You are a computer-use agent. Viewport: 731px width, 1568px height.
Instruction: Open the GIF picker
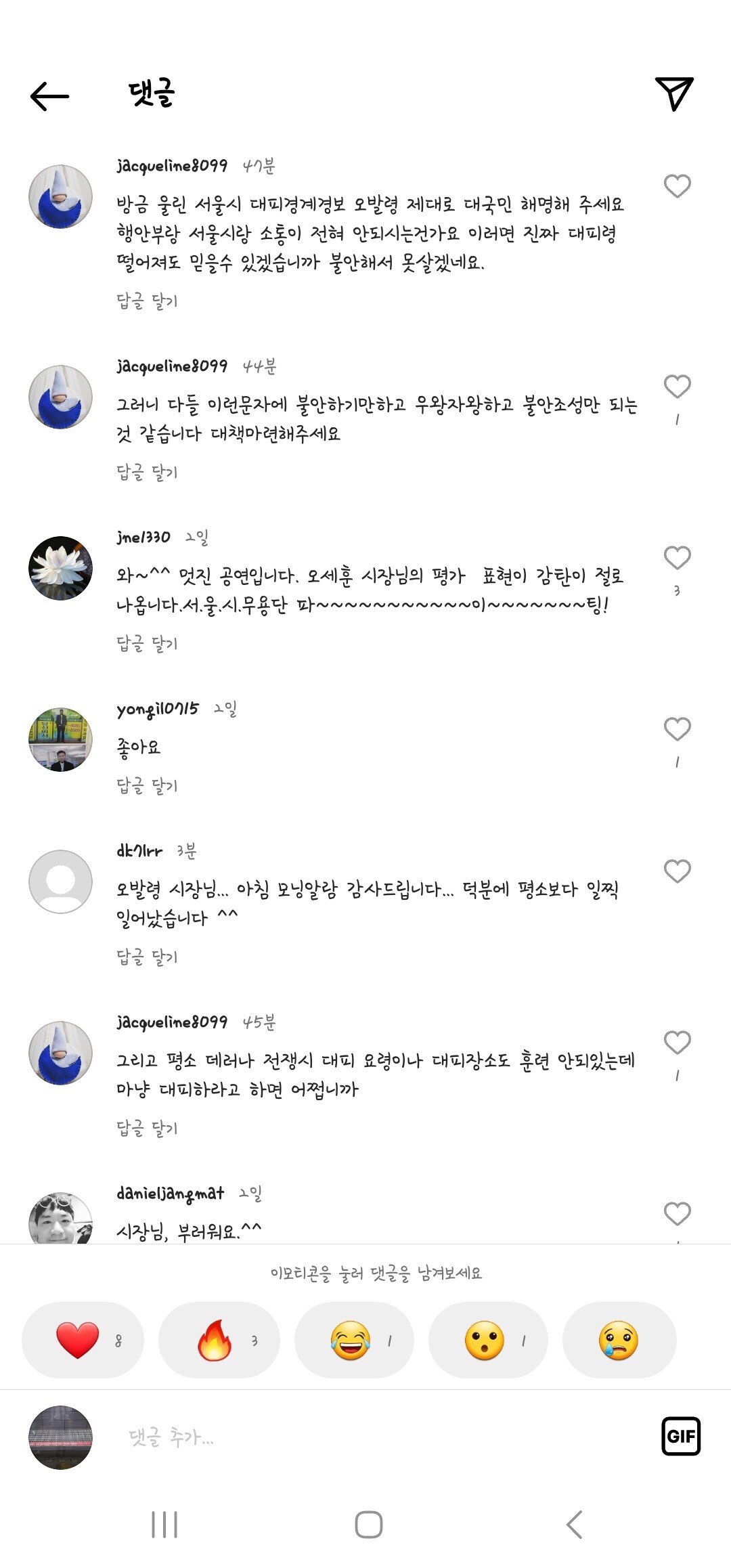click(680, 1436)
